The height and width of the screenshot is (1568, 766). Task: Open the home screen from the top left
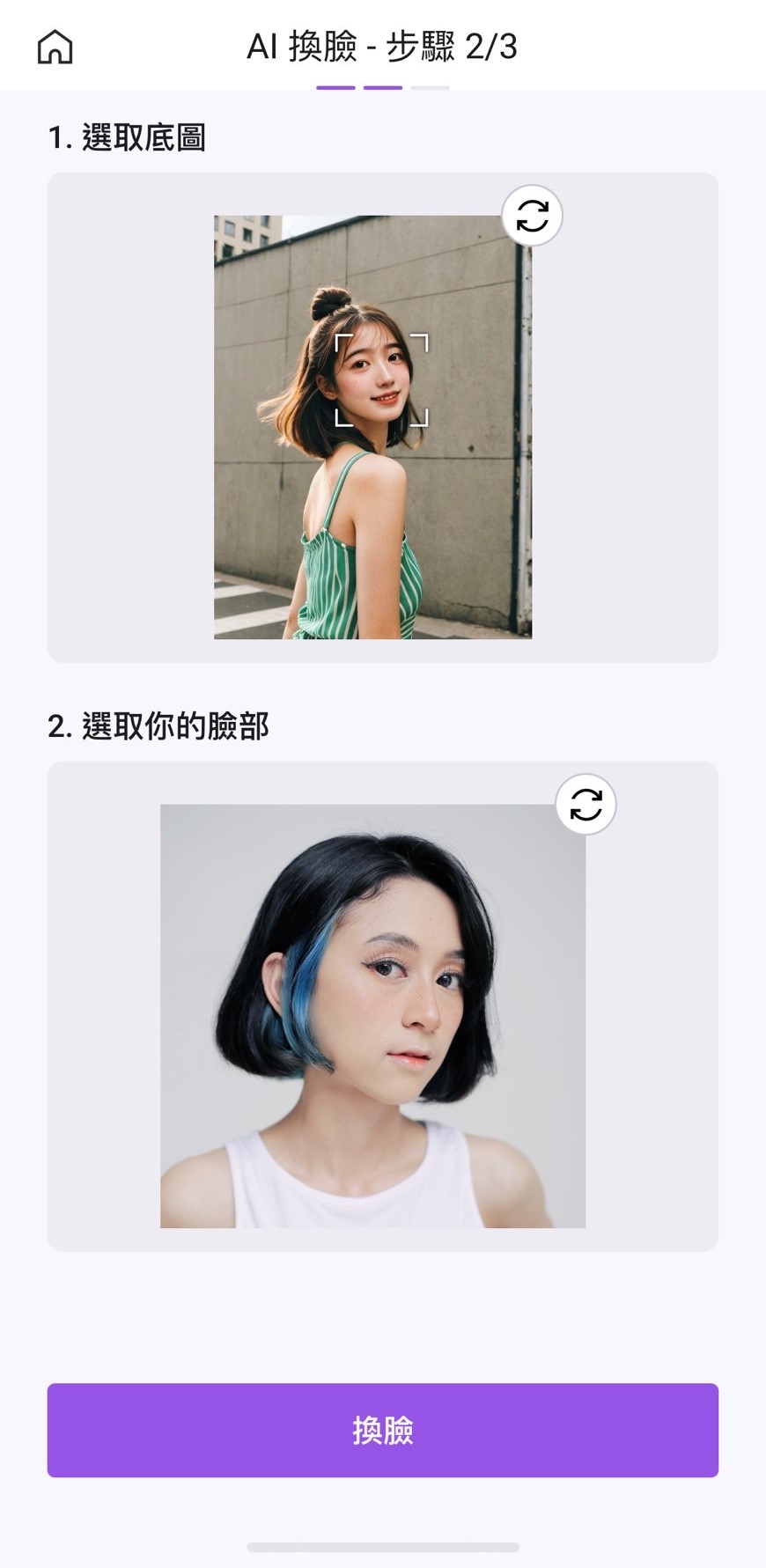[53, 48]
